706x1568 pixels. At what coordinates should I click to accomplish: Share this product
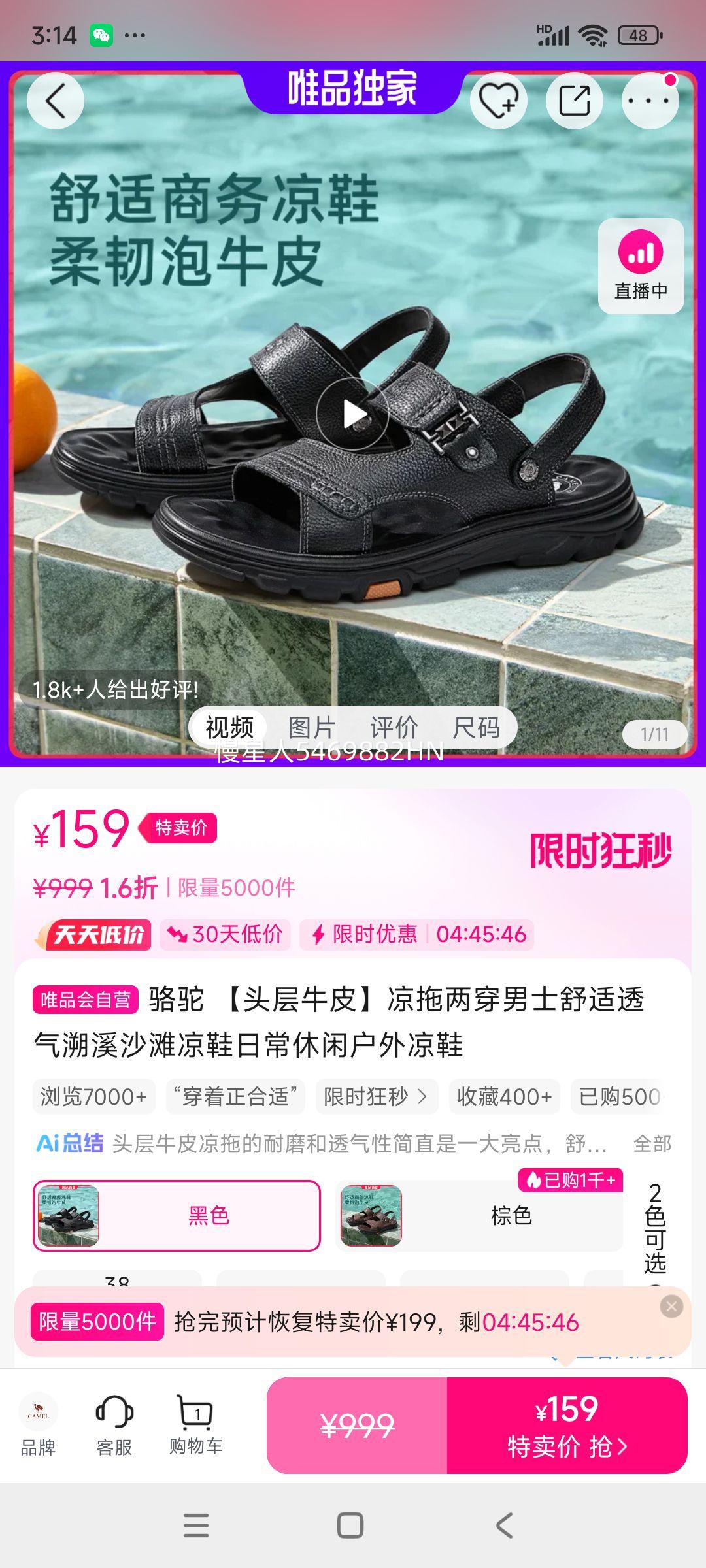click(574, 101)
